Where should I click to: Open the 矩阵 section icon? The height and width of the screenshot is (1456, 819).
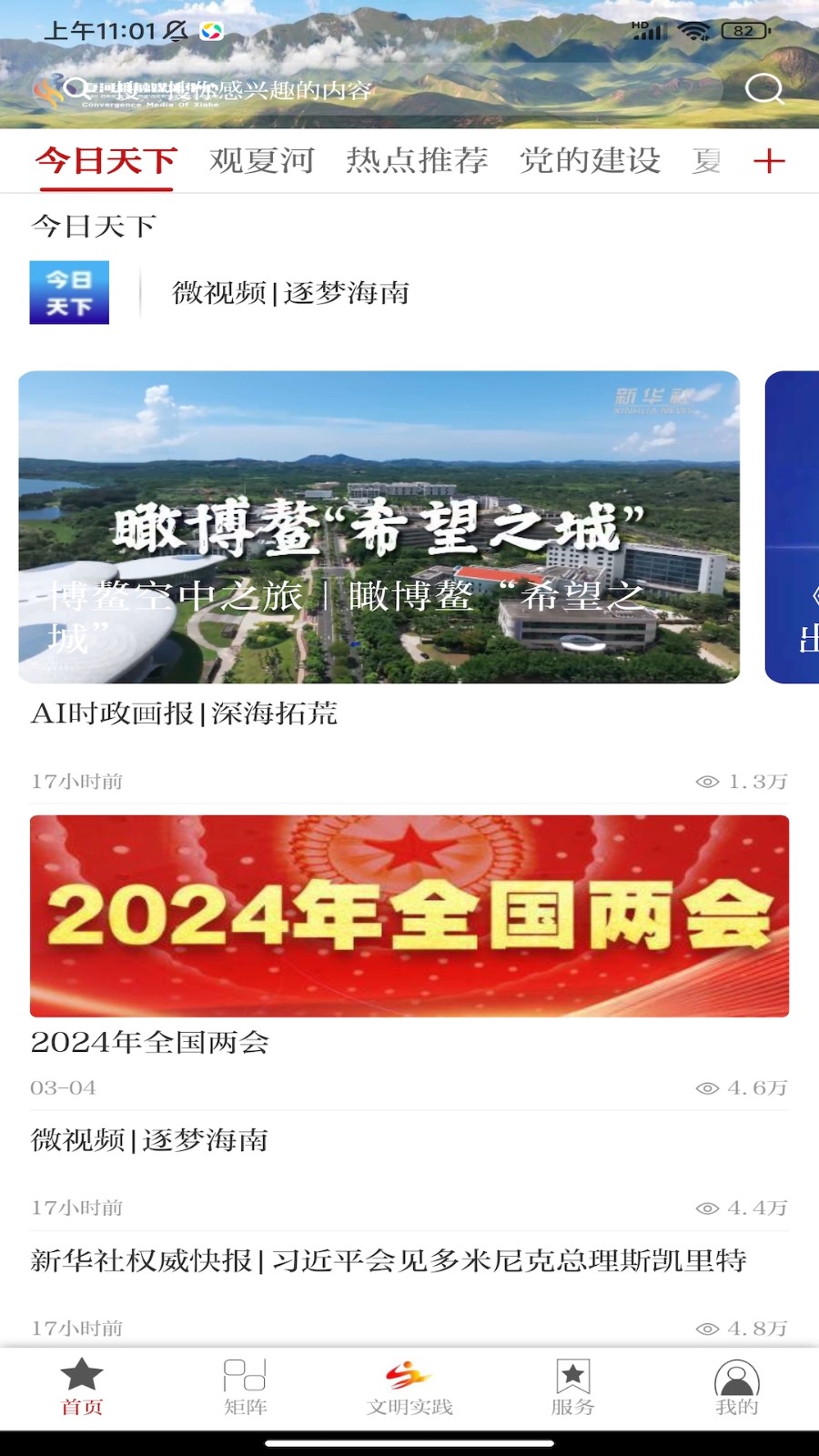click(246, 1385)
